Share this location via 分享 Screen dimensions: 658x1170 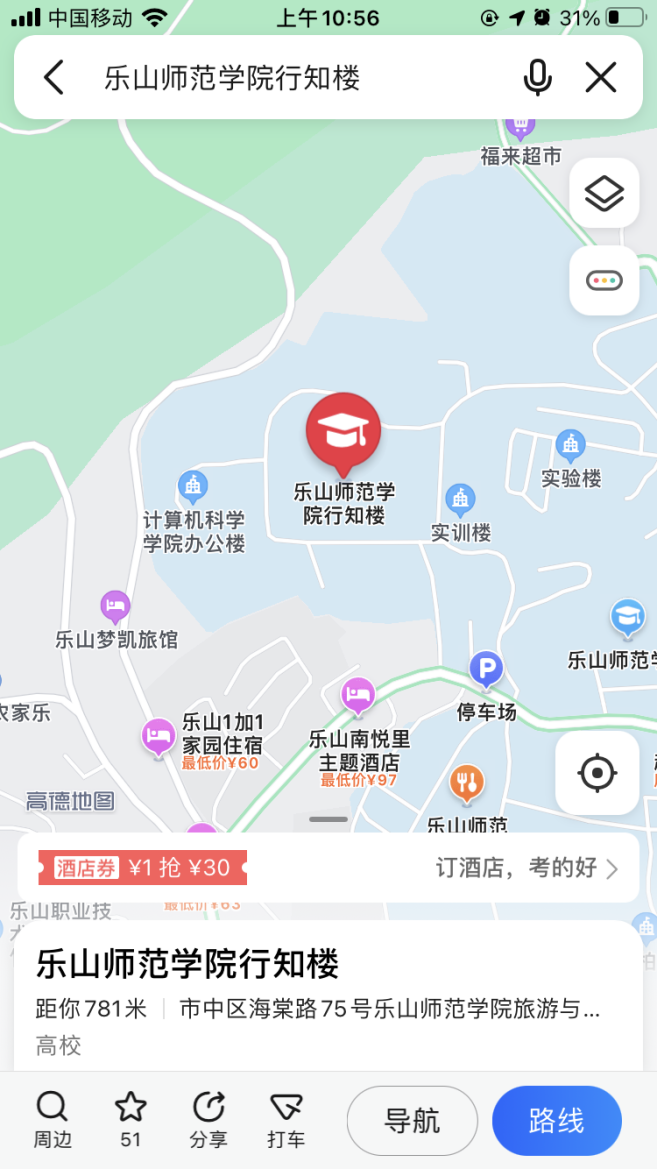pos(208,1118)
